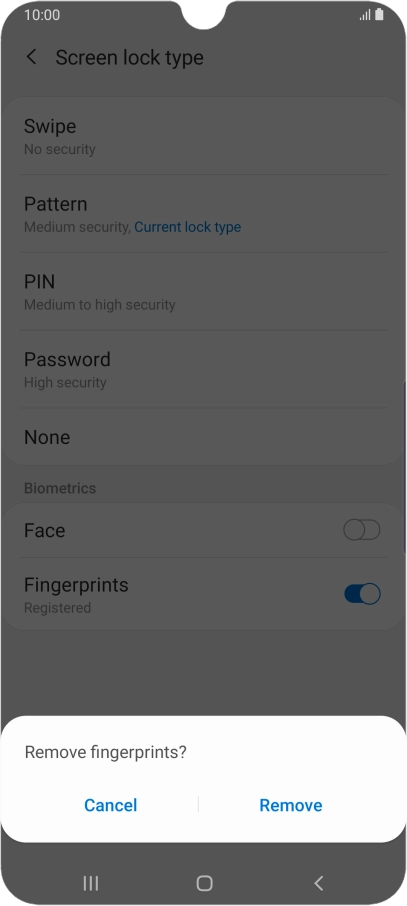The width and height of the screenshot is (407, 906).
Task: Open recent apps from navigation bar
Action: [x=91, y=883]
